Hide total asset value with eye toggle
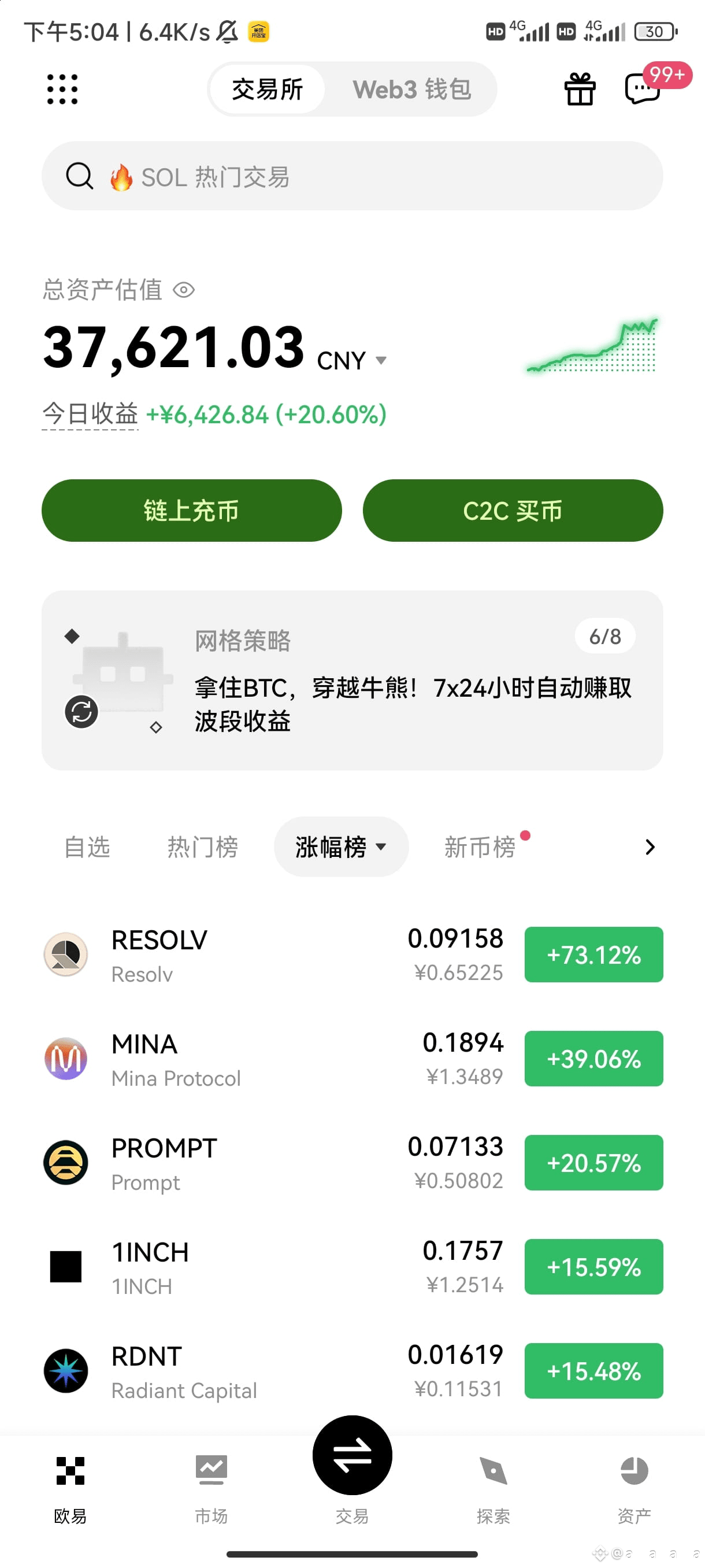The image size is (705, 1568). [x=187, y=291]
